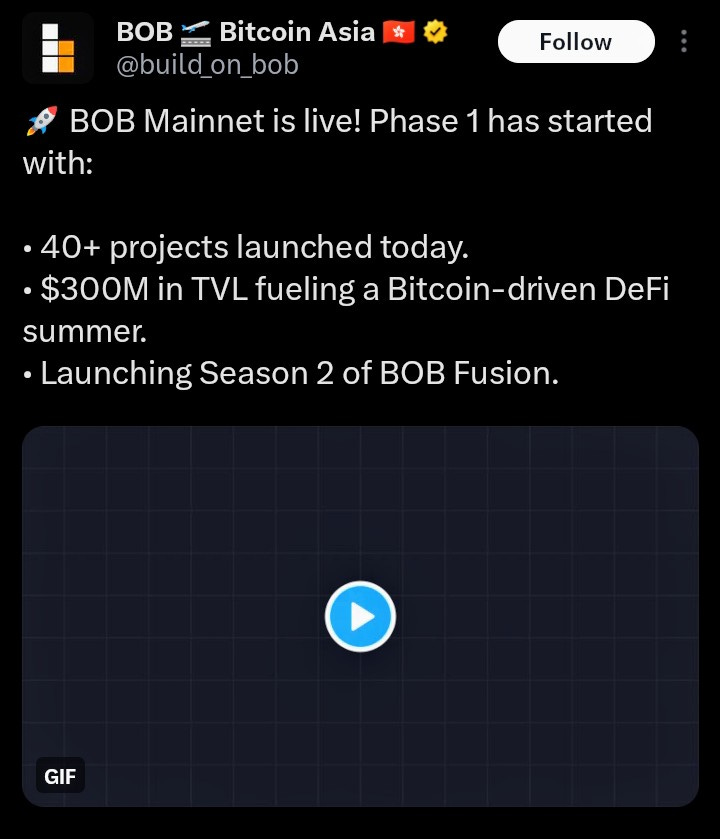
Task: Play the GIF in the tweet
Action: pos(360,616)
